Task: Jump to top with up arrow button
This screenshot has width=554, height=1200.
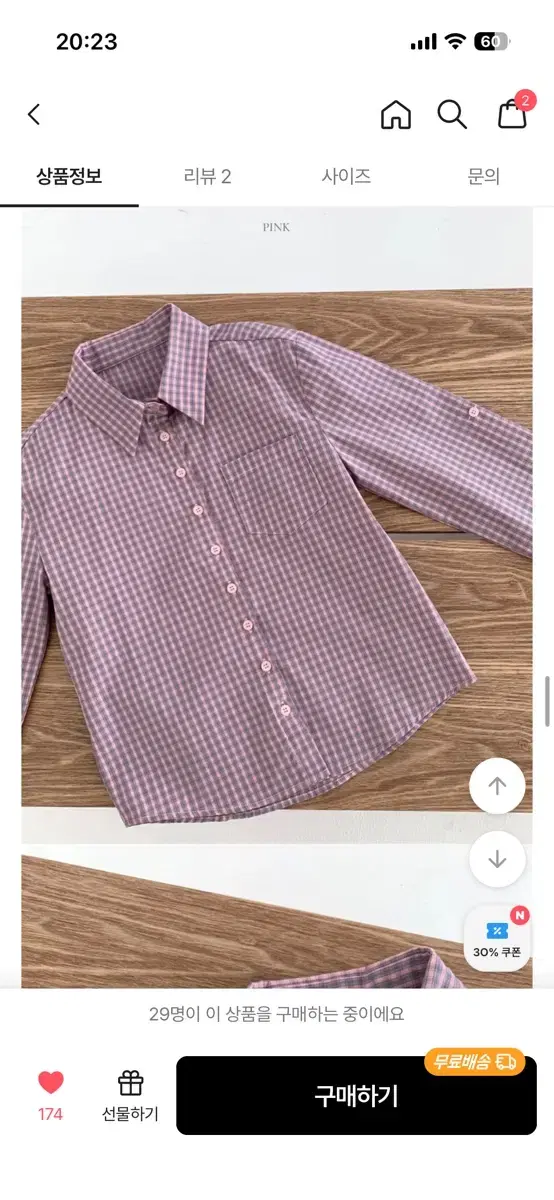Action: [x=497, y=786]
